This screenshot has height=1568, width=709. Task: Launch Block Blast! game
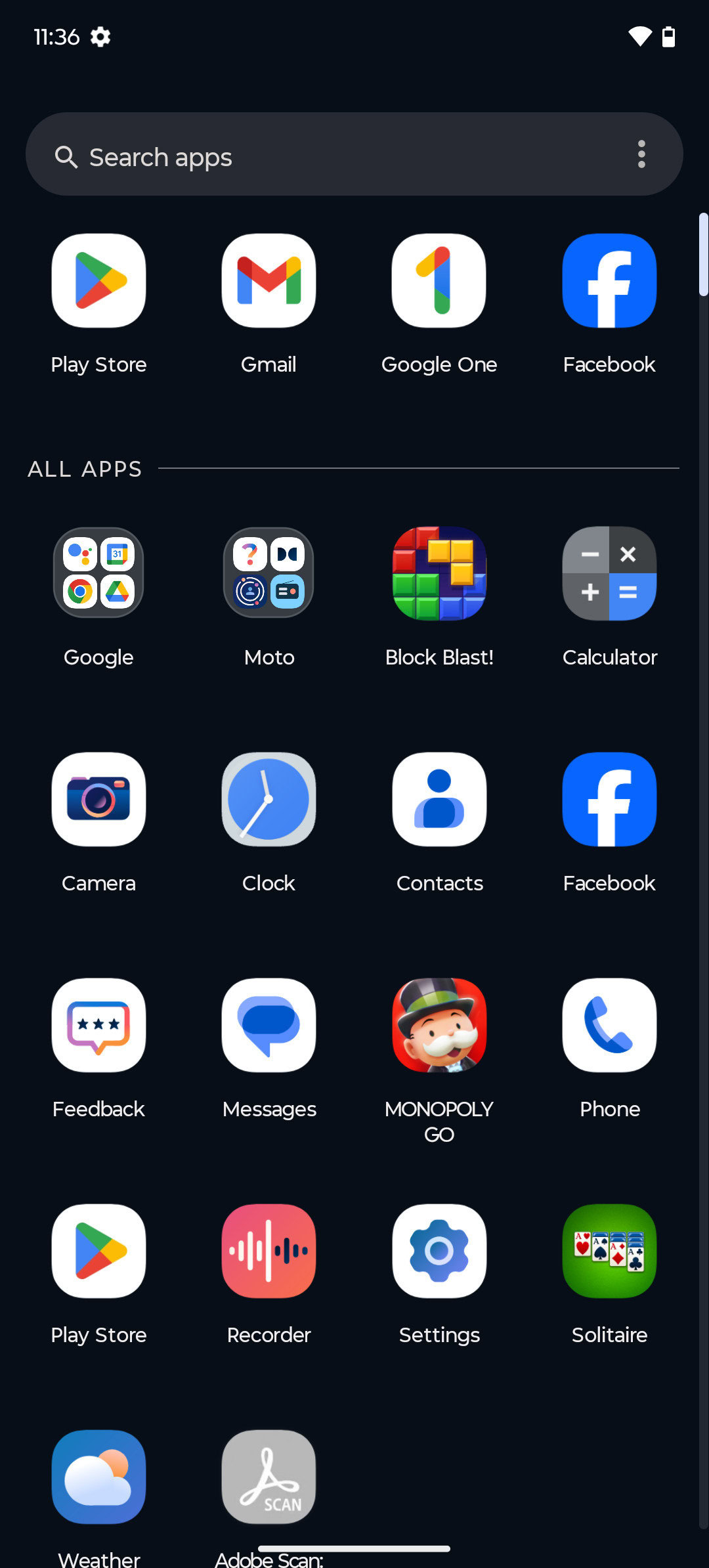click(x=439, y=573)
